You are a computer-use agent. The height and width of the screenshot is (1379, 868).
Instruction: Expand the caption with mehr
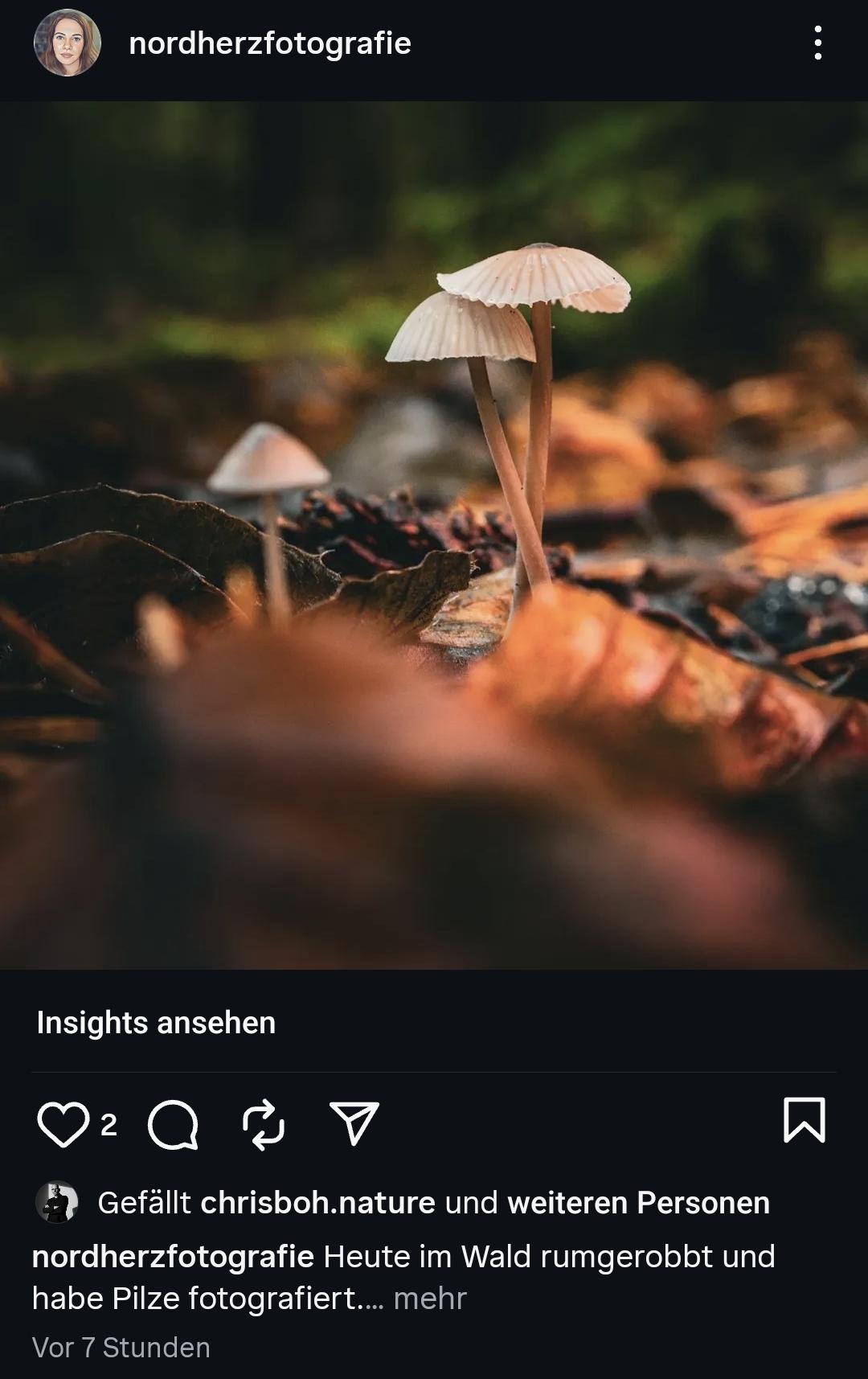[430, 1299]
